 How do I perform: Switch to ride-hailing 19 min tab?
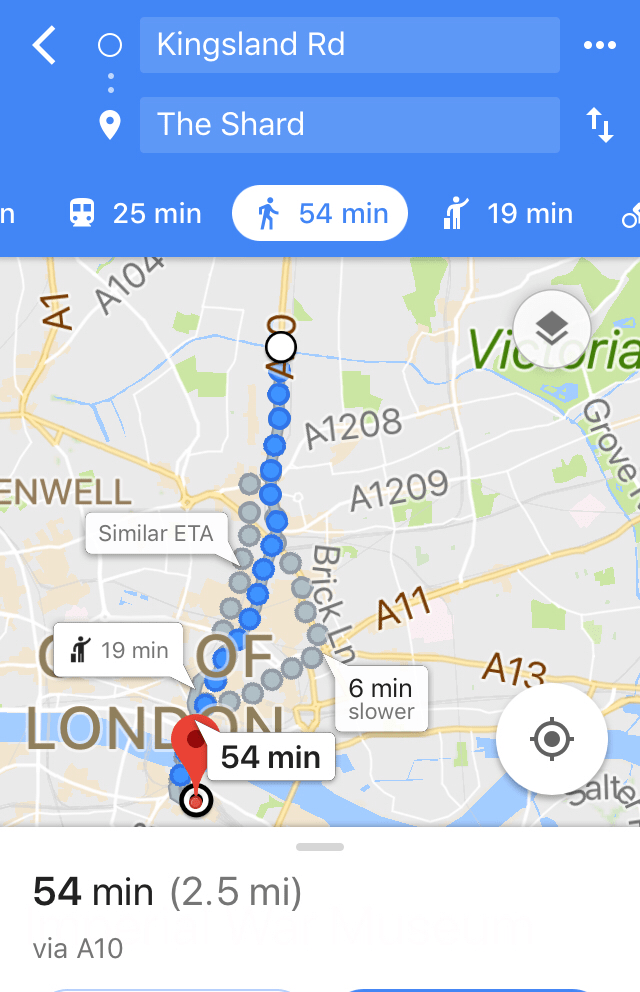[x=509, y=213]
